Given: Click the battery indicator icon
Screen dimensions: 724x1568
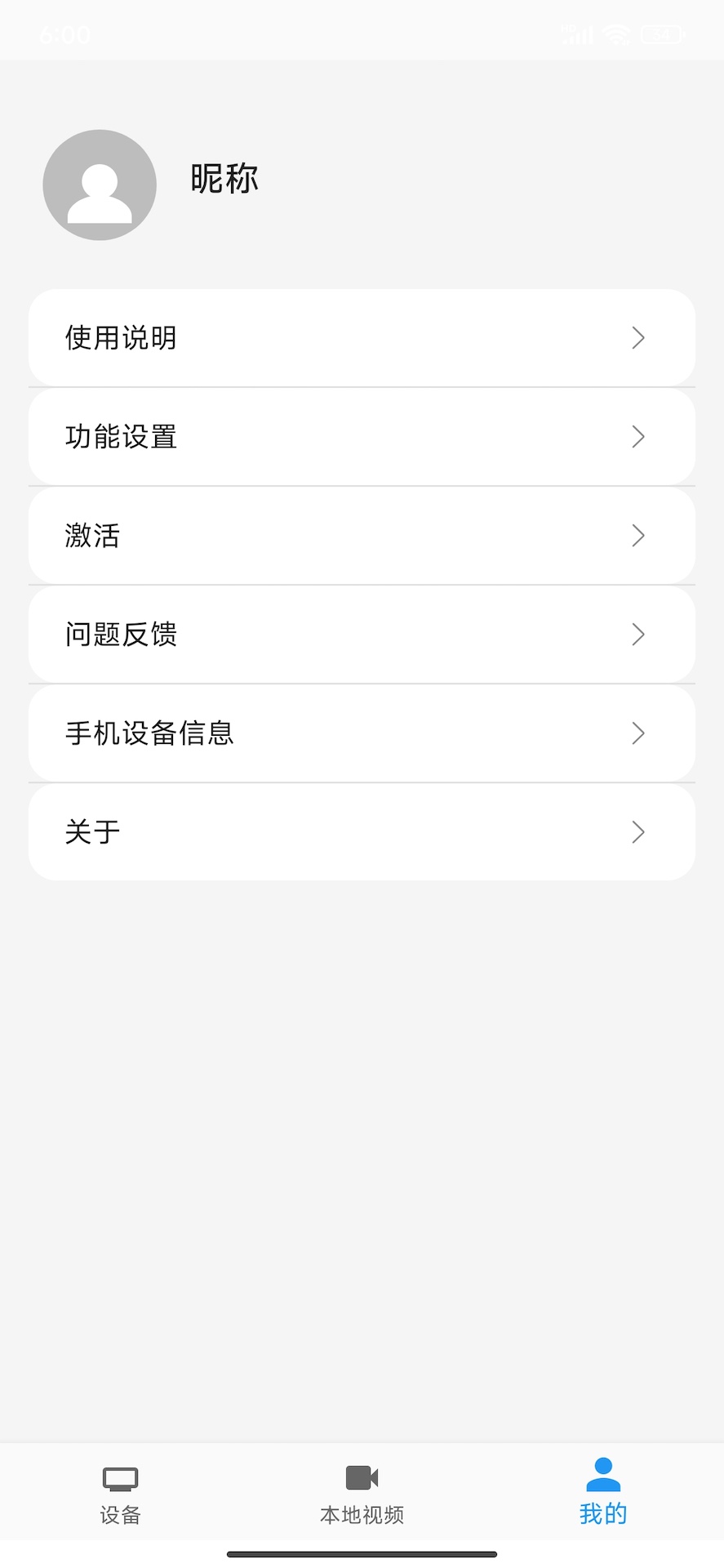Looking at the screenshot, I should point(663,34).
